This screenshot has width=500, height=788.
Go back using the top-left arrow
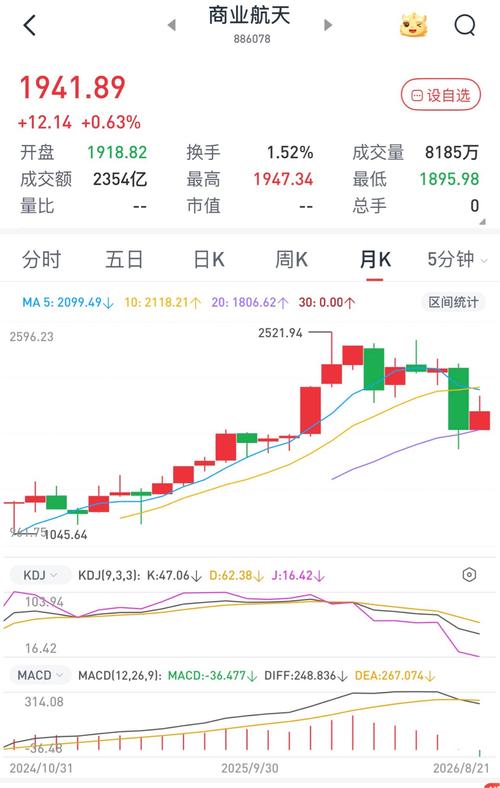(x=30, y=25)
